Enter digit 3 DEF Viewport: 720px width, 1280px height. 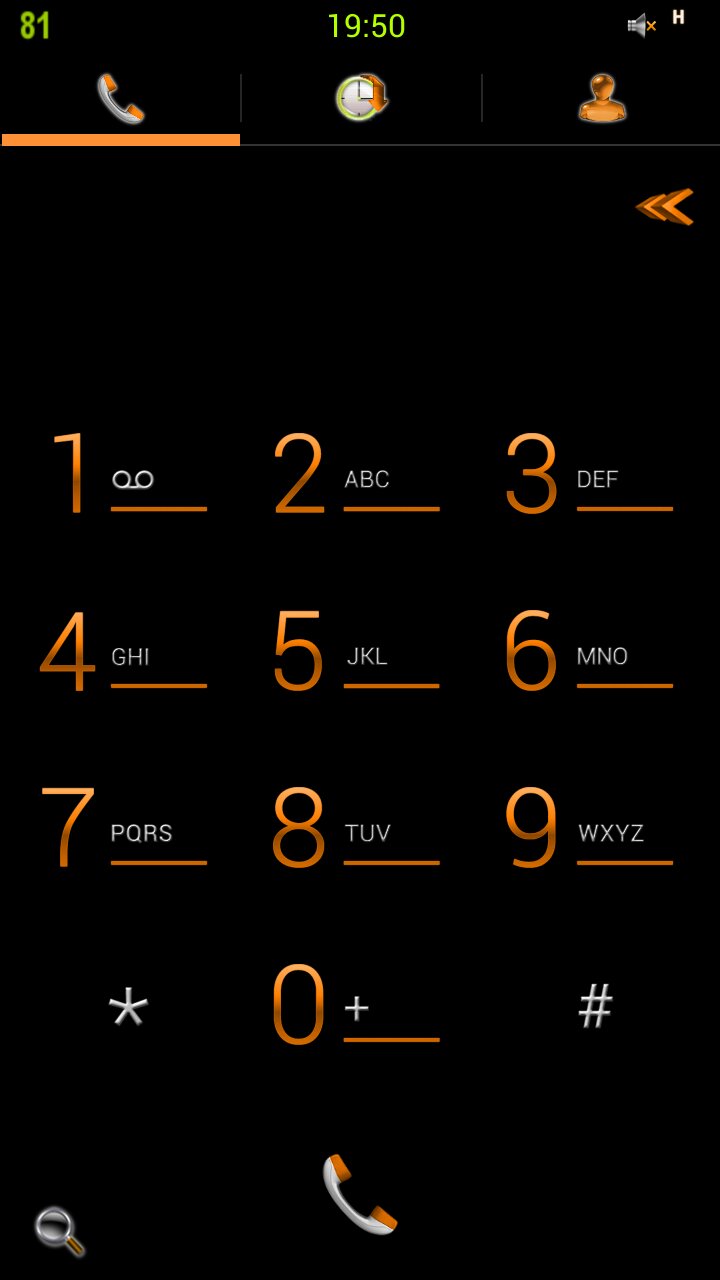[591, 474]
